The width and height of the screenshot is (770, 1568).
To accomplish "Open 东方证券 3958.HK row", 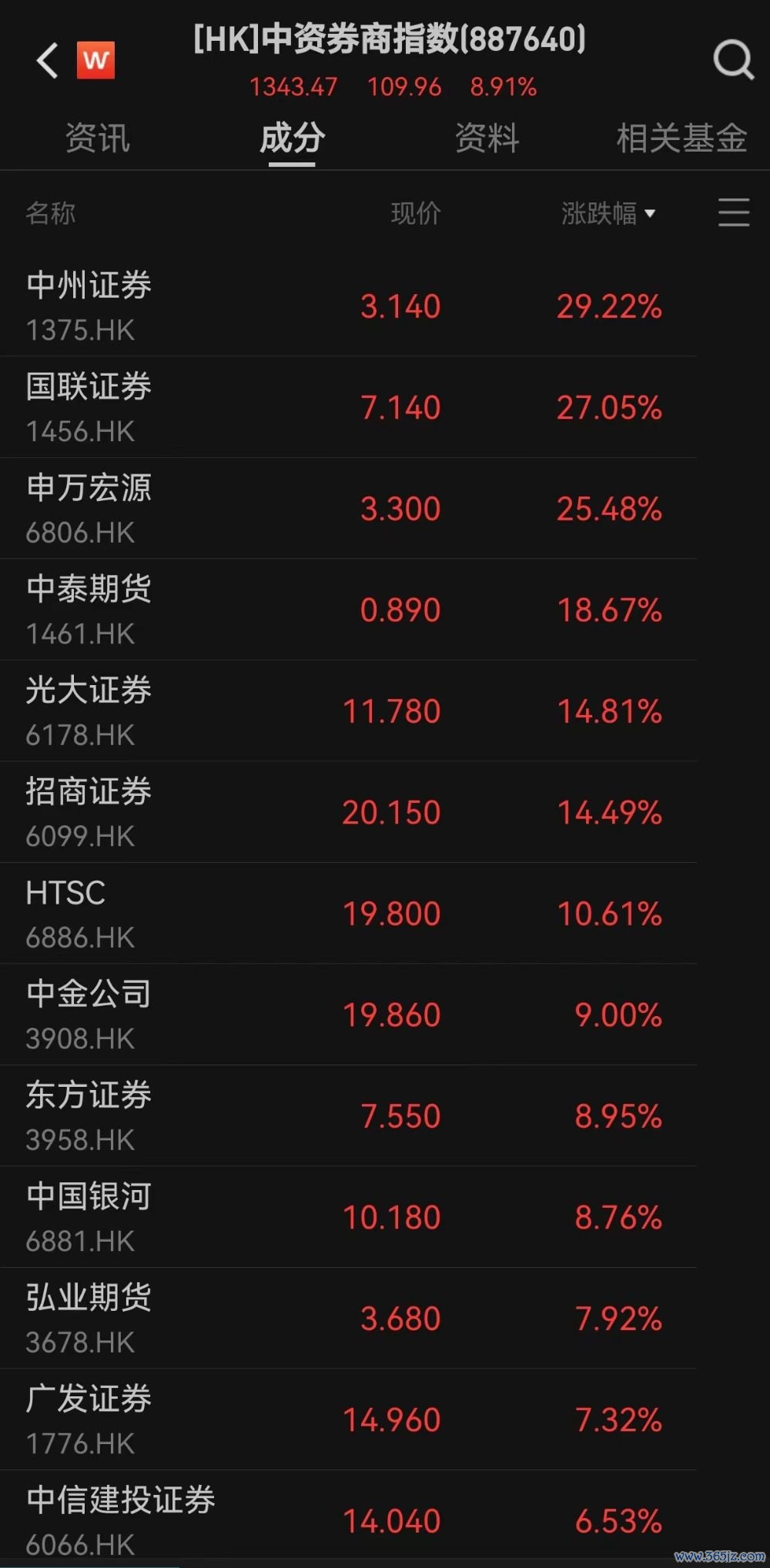I will [348, 1116].
